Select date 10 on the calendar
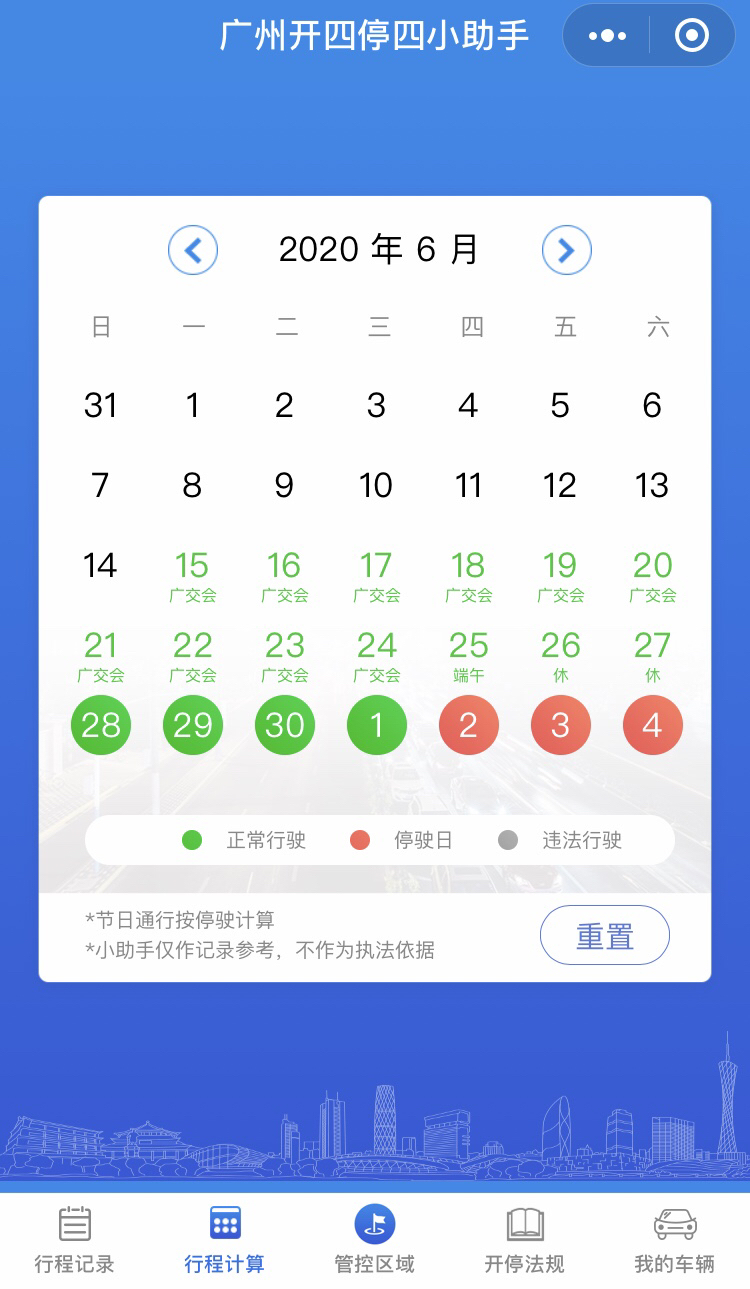Image resolution: width=750 pixels, height=1289 pixels. (x=377, y=486)
